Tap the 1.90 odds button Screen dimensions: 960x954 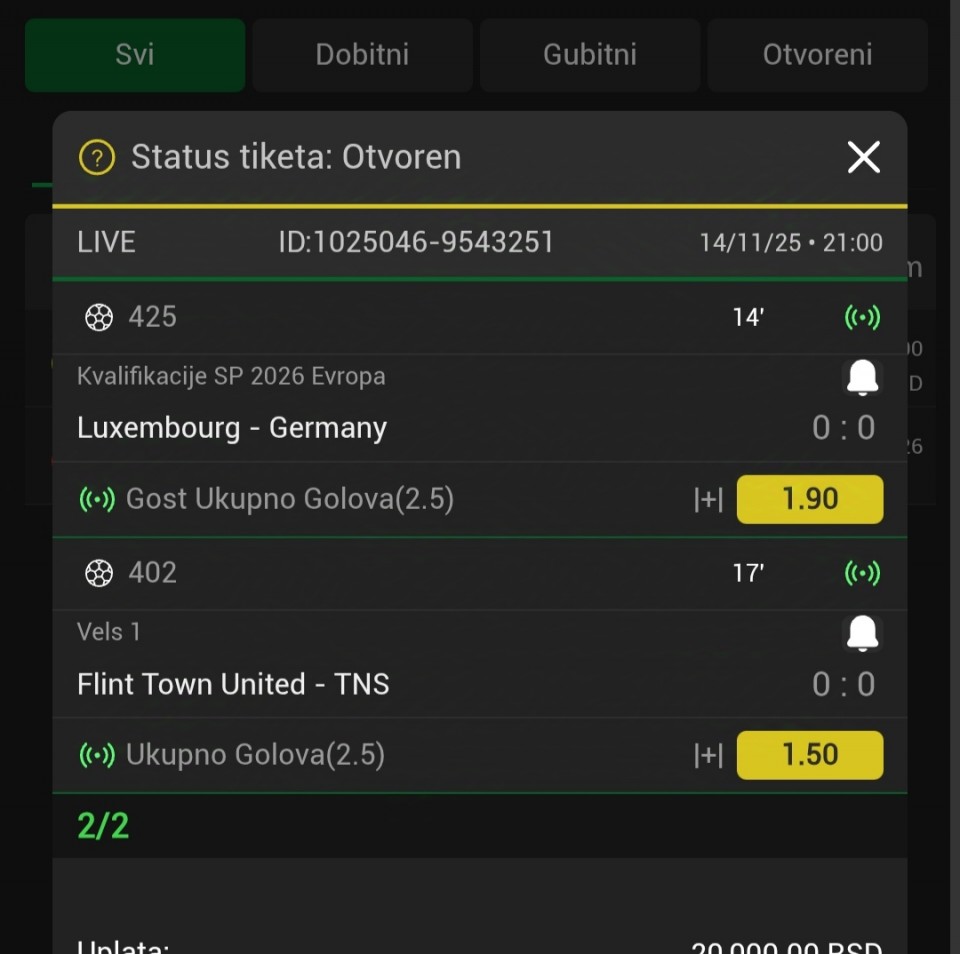(809, 499)
